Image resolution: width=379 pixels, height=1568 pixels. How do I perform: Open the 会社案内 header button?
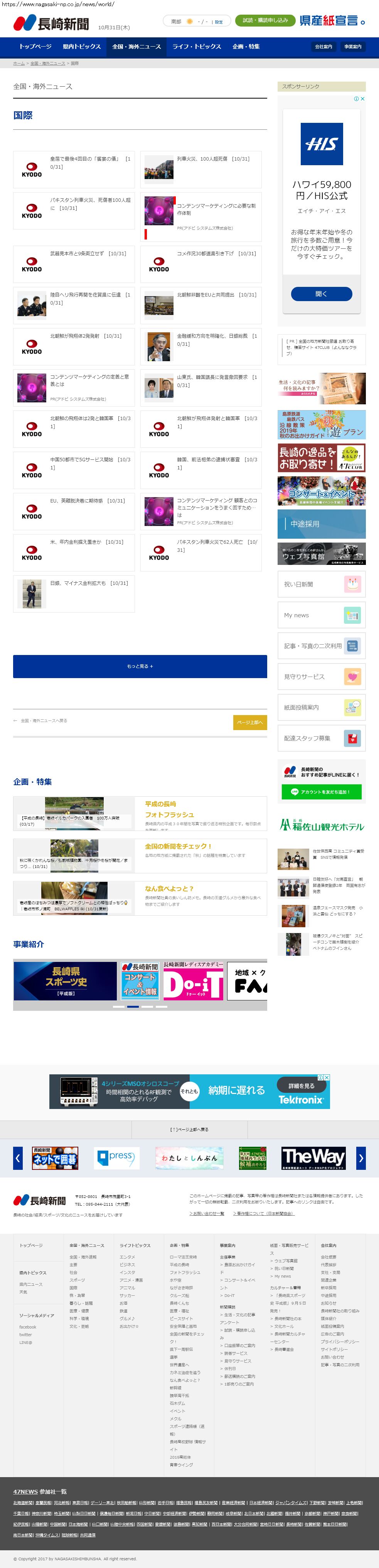(323, 46)
